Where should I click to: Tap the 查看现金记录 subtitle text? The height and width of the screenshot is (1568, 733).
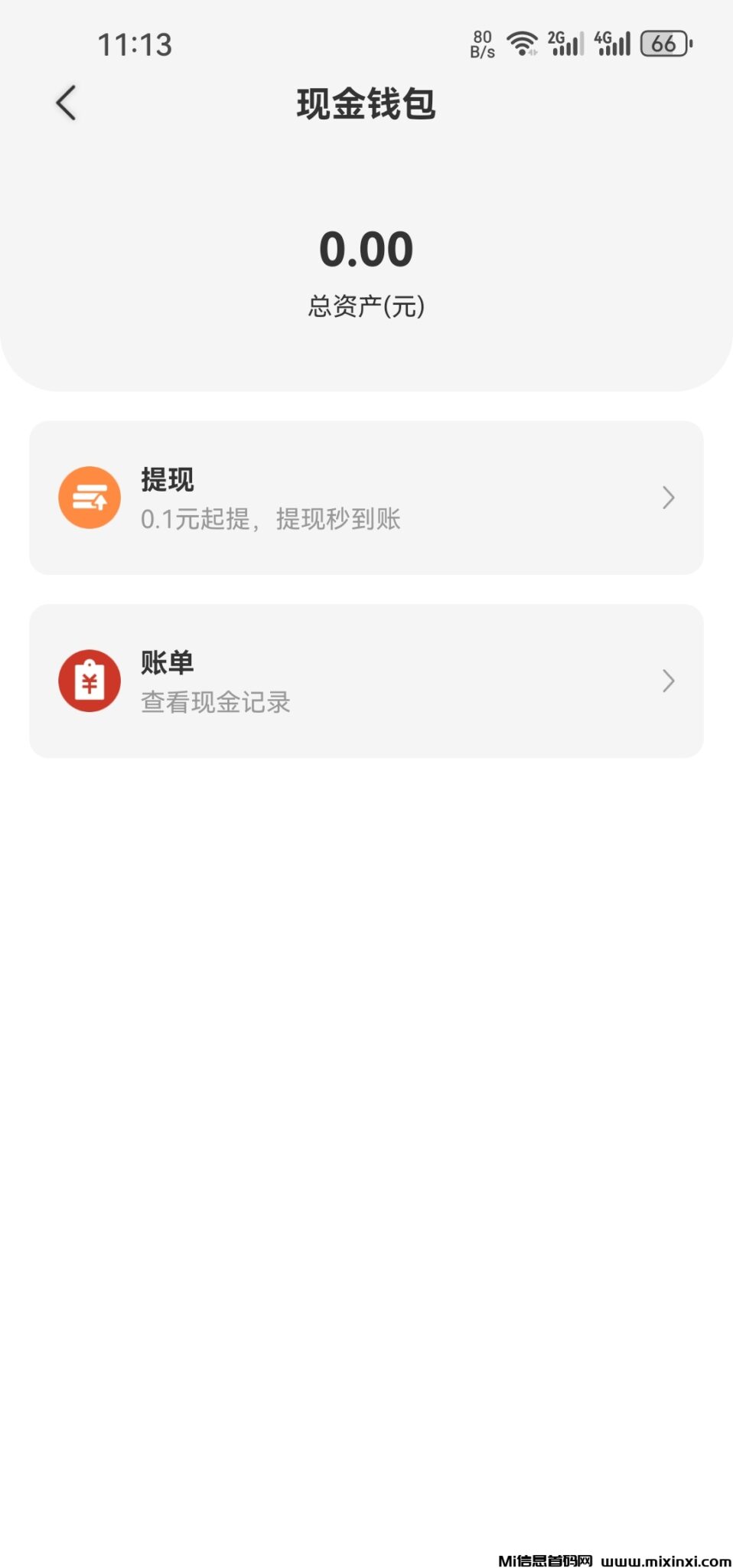[215, 702]
